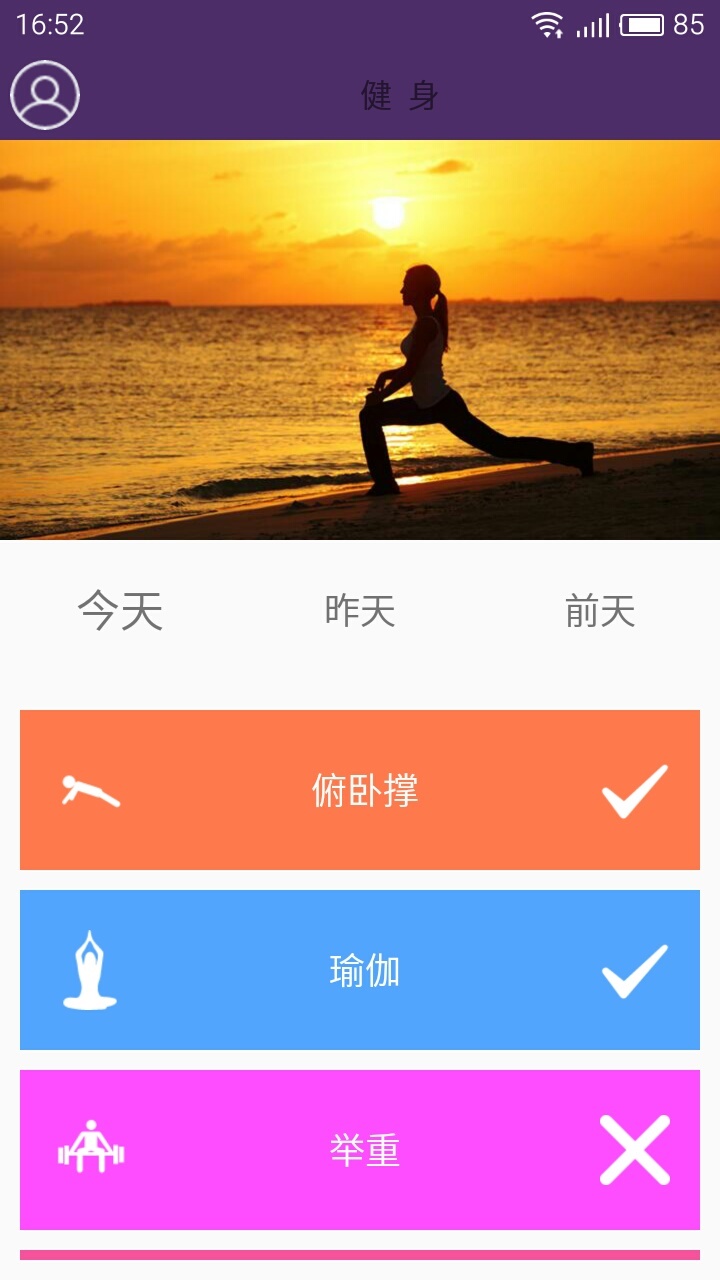Open the 举重 exercise card

click(x=364, y=1150)
